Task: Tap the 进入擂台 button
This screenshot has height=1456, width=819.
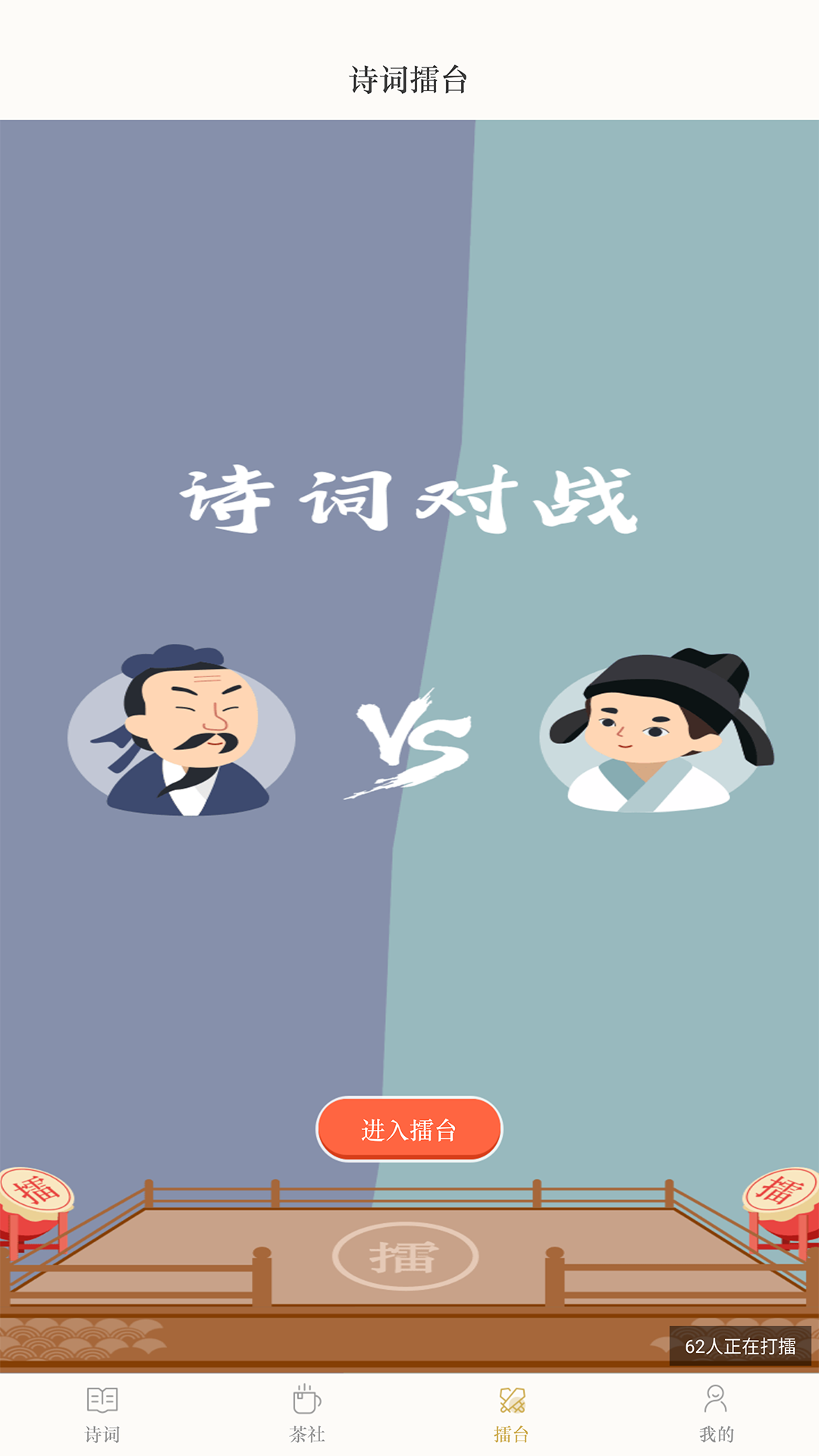Action: [409, 1128]
